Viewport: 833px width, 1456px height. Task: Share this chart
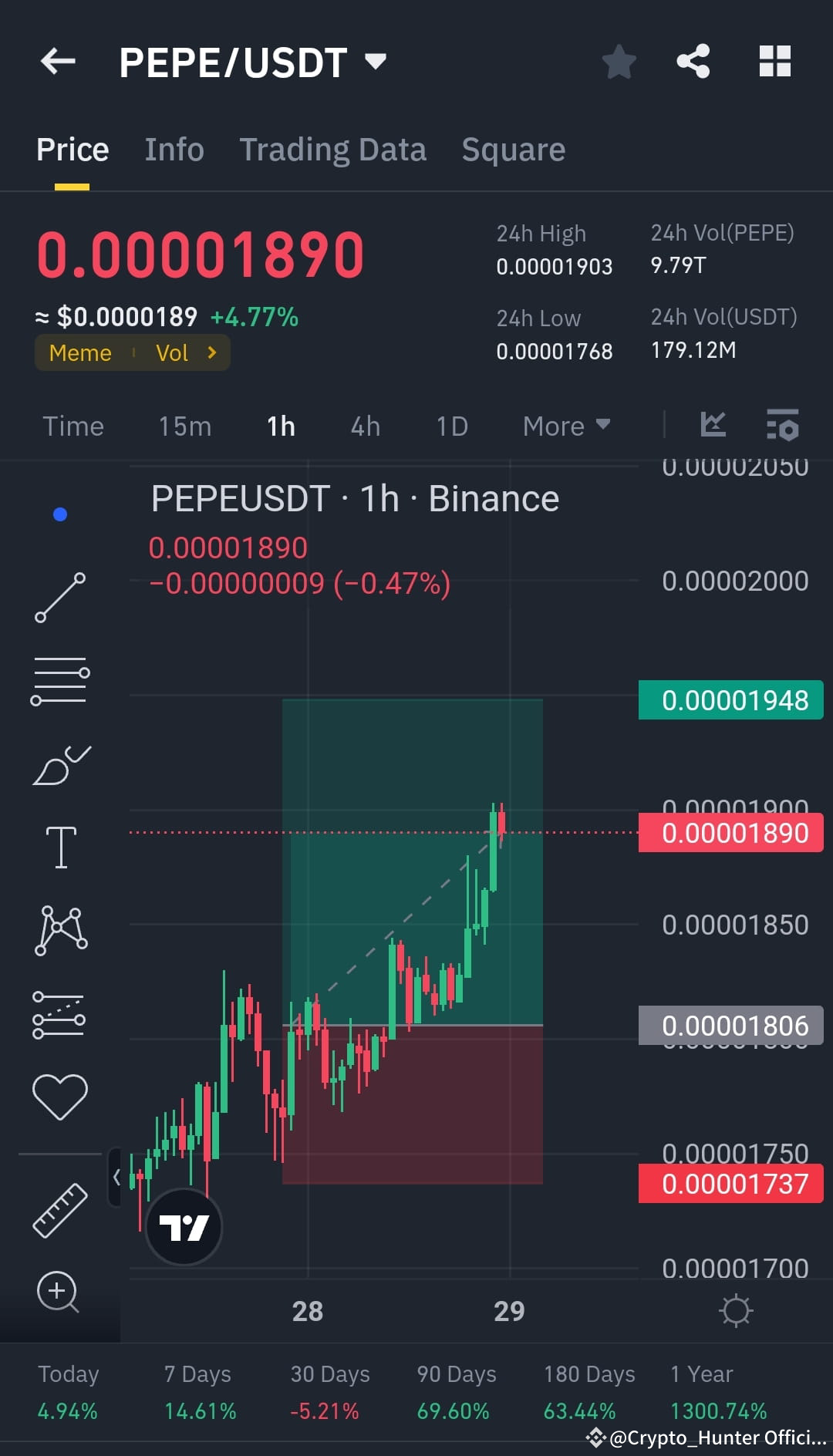pyautogui.click(x=693, y=62)
